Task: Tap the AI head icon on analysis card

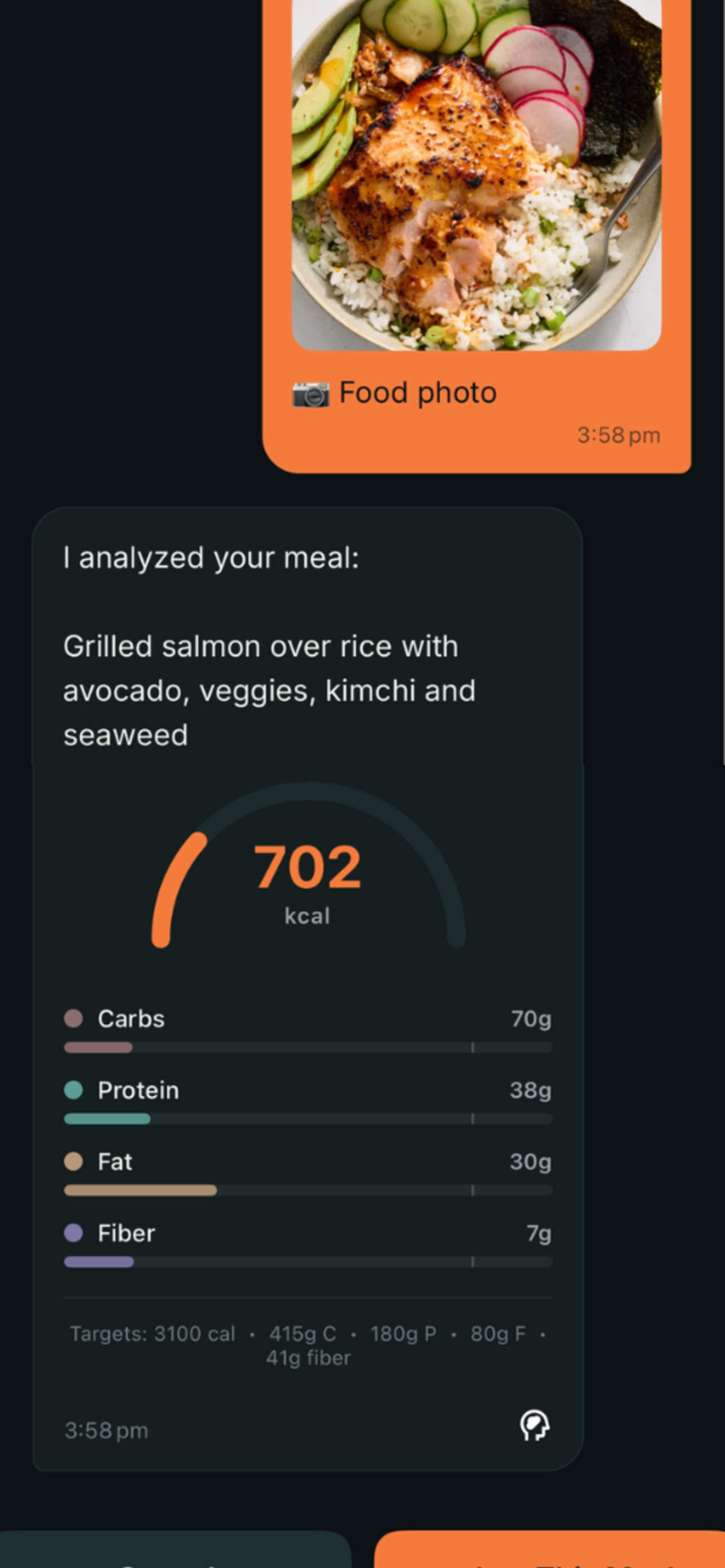Action: point(535,1426)
